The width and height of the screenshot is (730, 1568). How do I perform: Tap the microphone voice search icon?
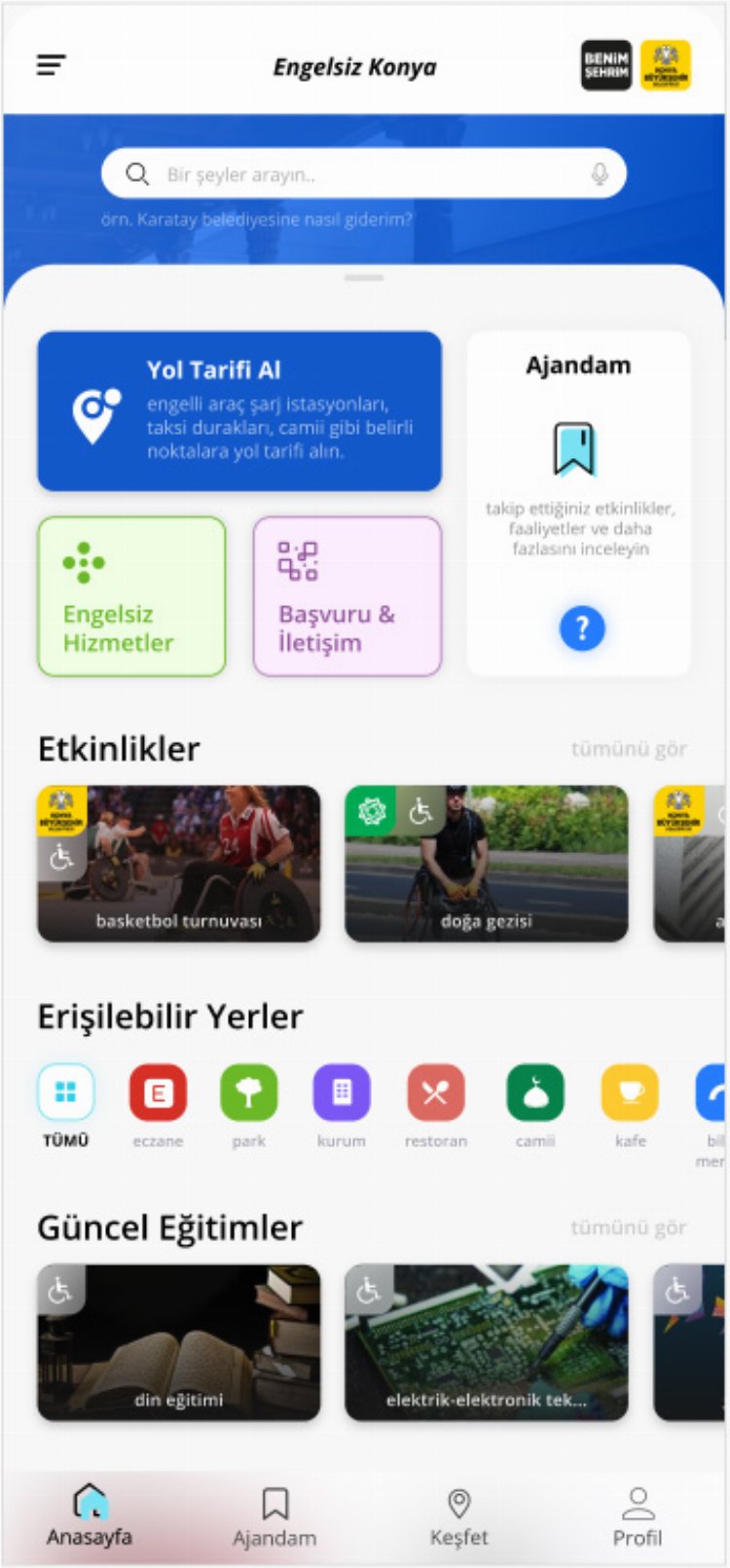point(600,174)
